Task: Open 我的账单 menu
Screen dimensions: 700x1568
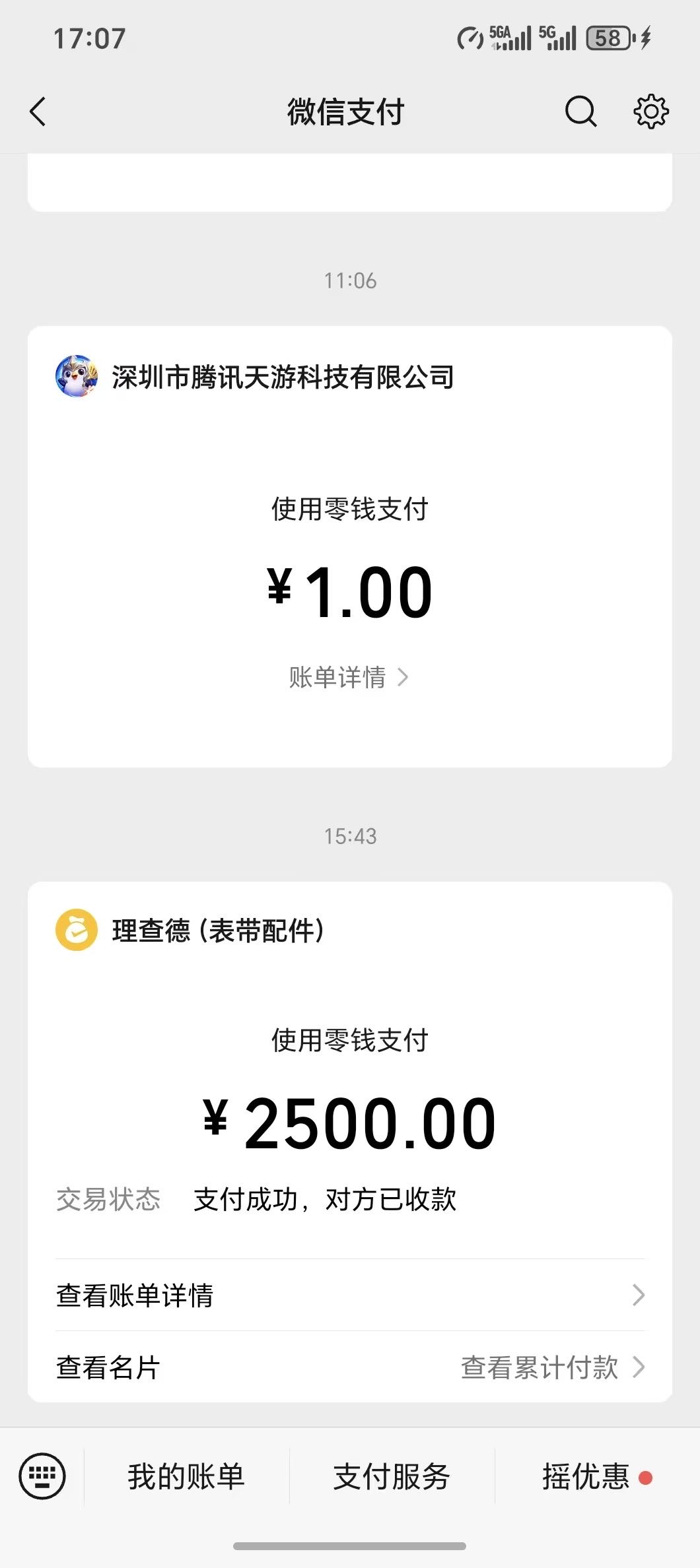Action: pos(186,1476)
